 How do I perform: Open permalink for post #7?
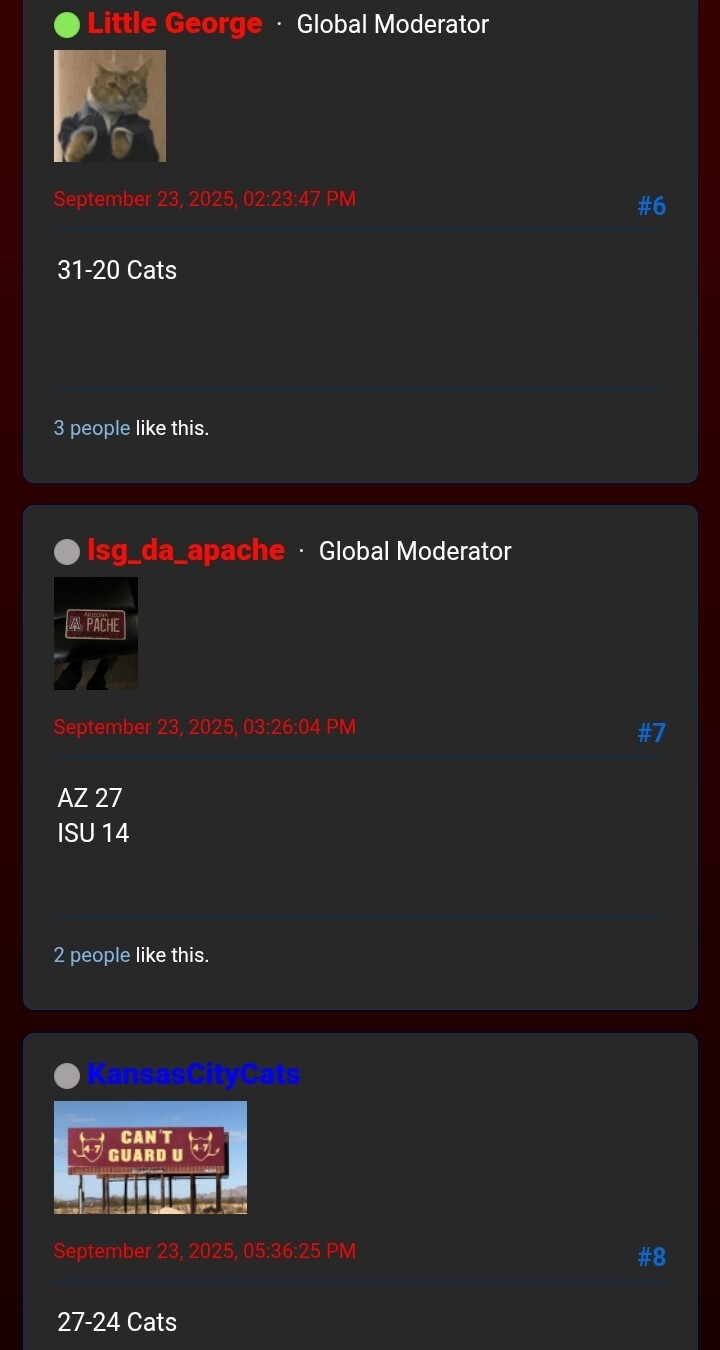click(651, 733)
